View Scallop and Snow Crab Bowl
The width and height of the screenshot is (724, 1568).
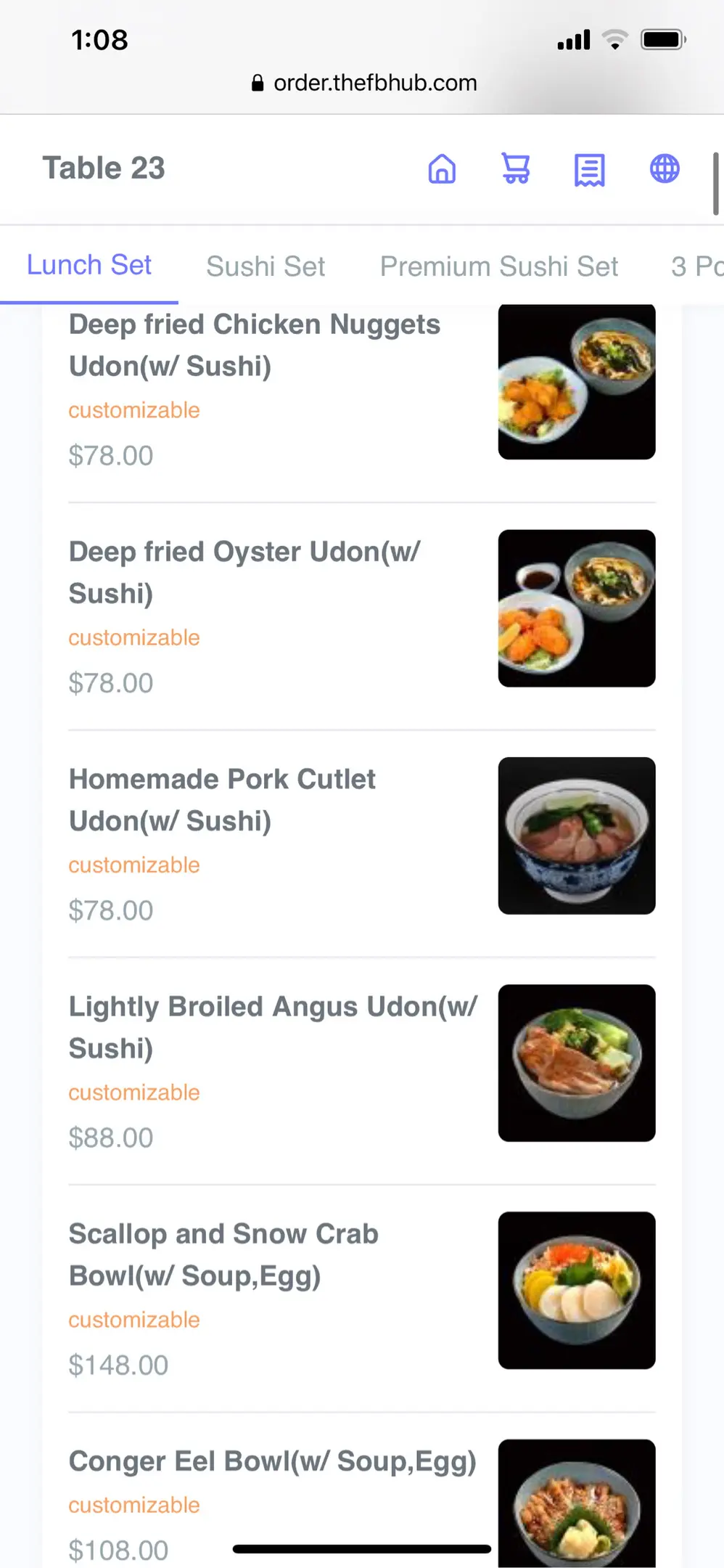point(223,1254)
